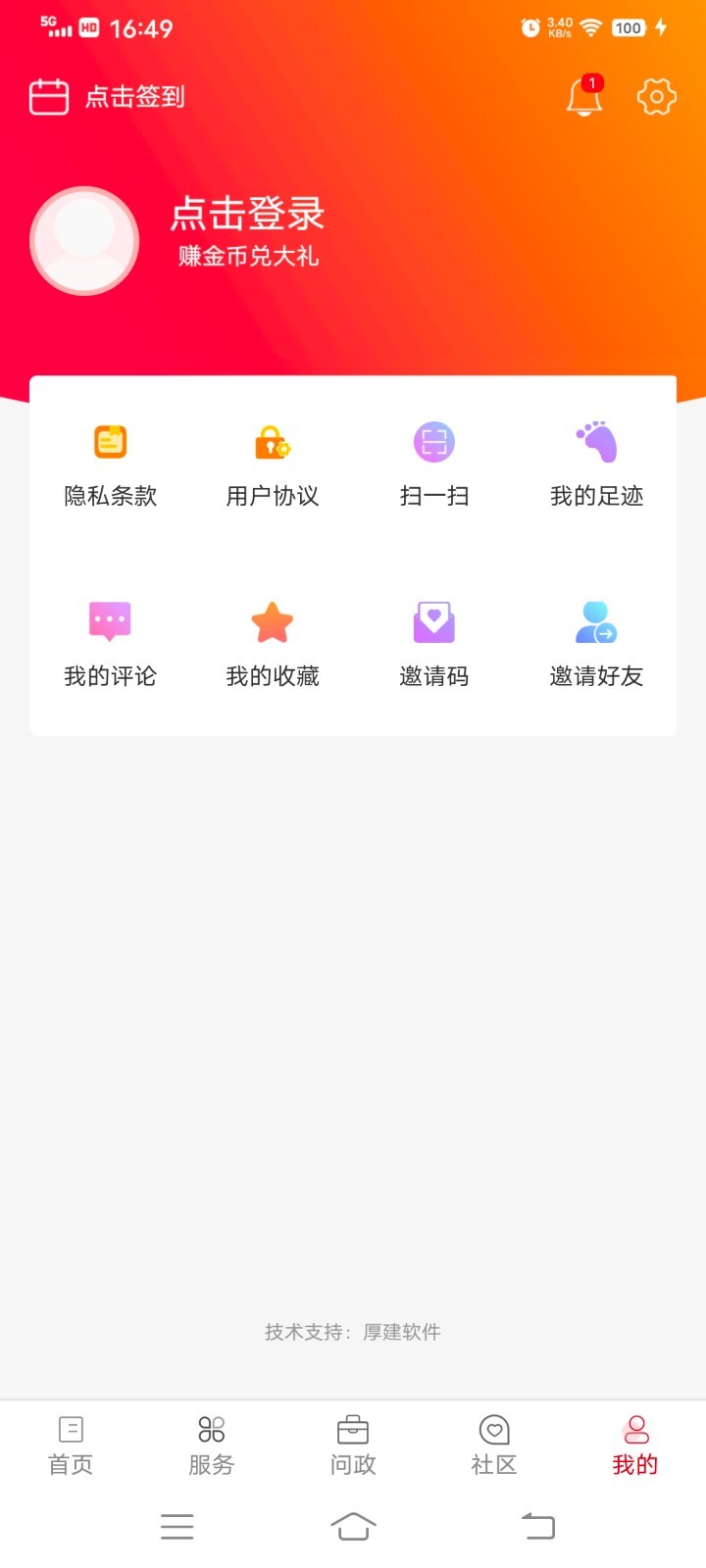
Task: Open the settings gear icon
Action: [656, 96]
